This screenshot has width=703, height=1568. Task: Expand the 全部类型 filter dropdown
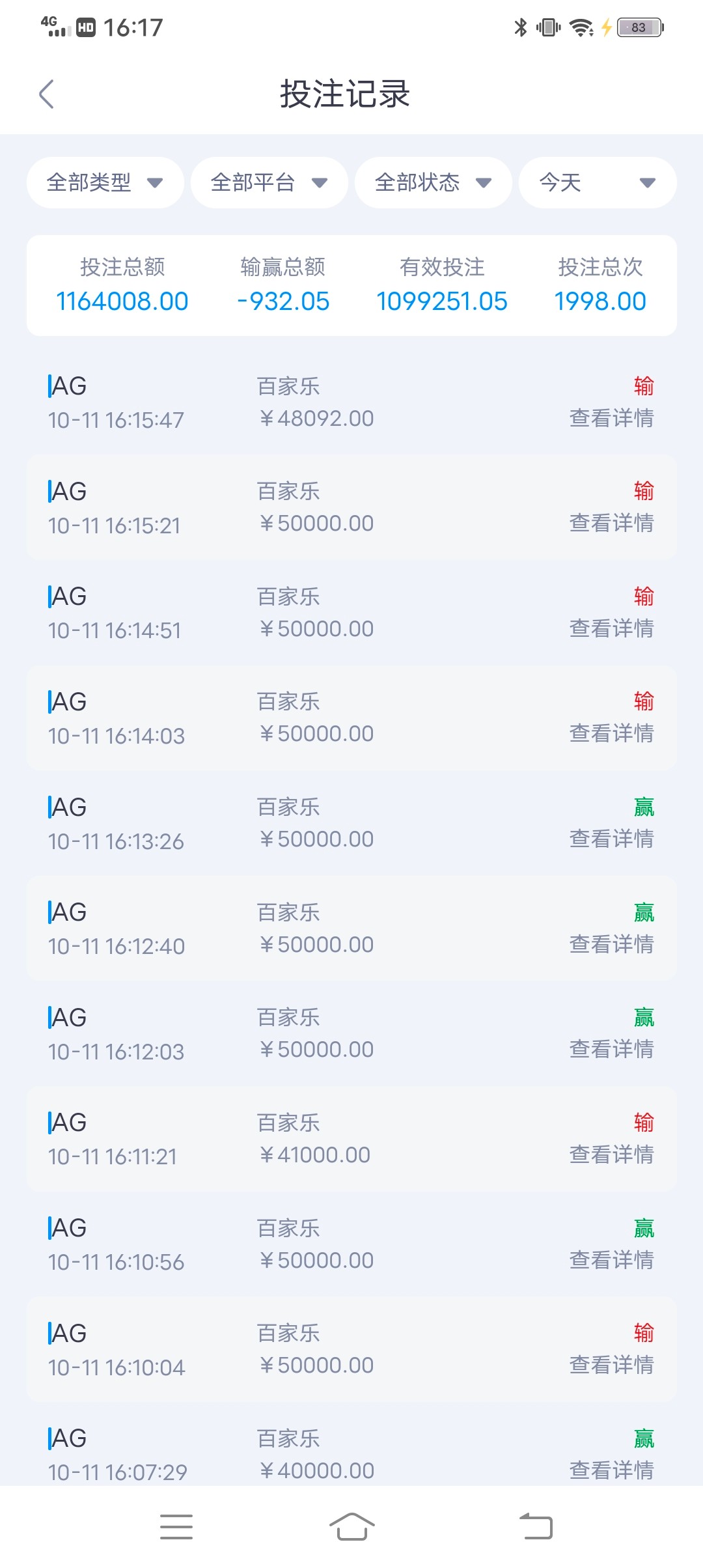coord(105,182)
